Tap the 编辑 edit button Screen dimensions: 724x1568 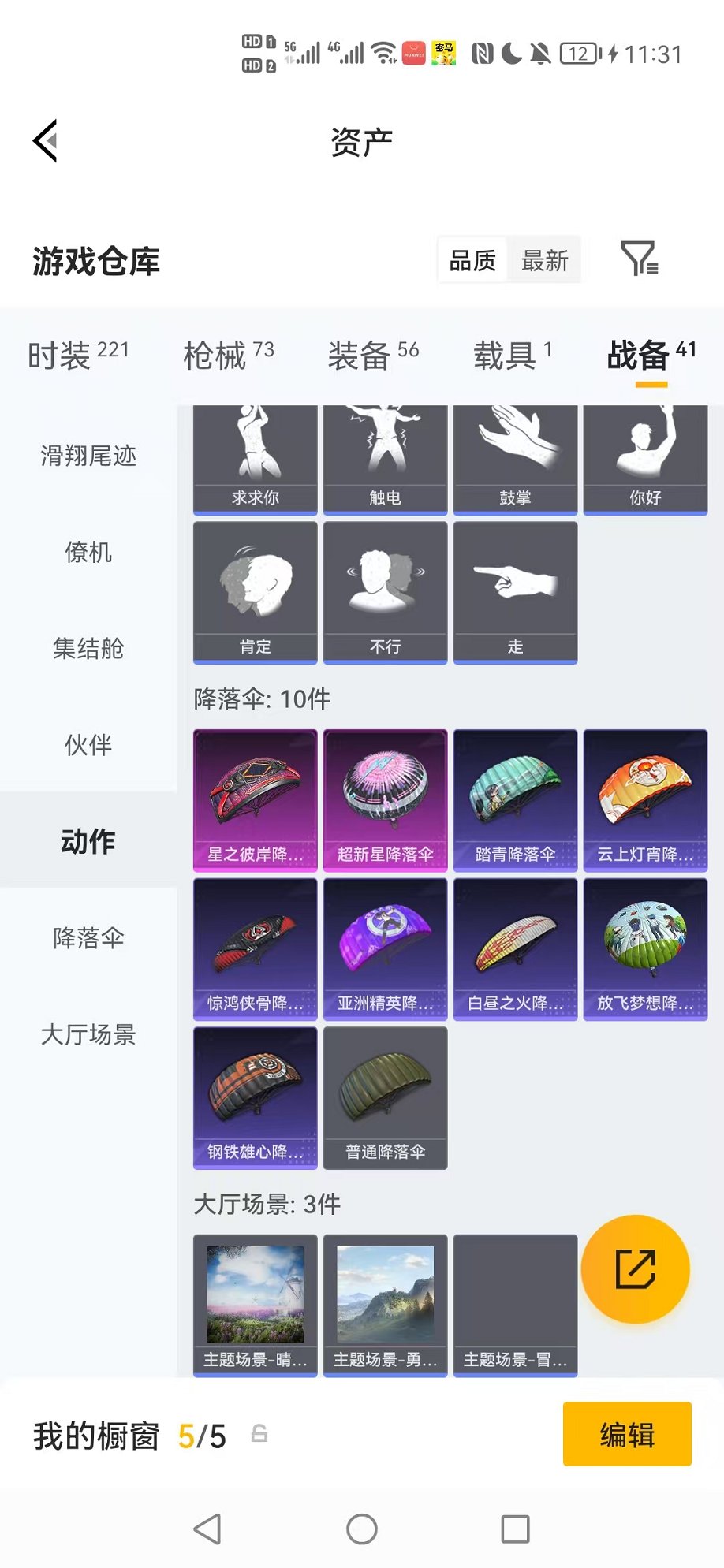pyautogui.click(x=627, y=1435)
